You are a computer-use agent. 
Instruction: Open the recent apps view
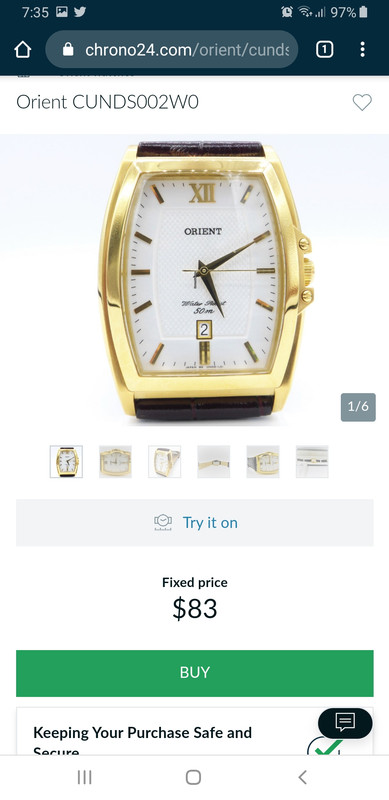pyautogui.click(x=84, y=778)
